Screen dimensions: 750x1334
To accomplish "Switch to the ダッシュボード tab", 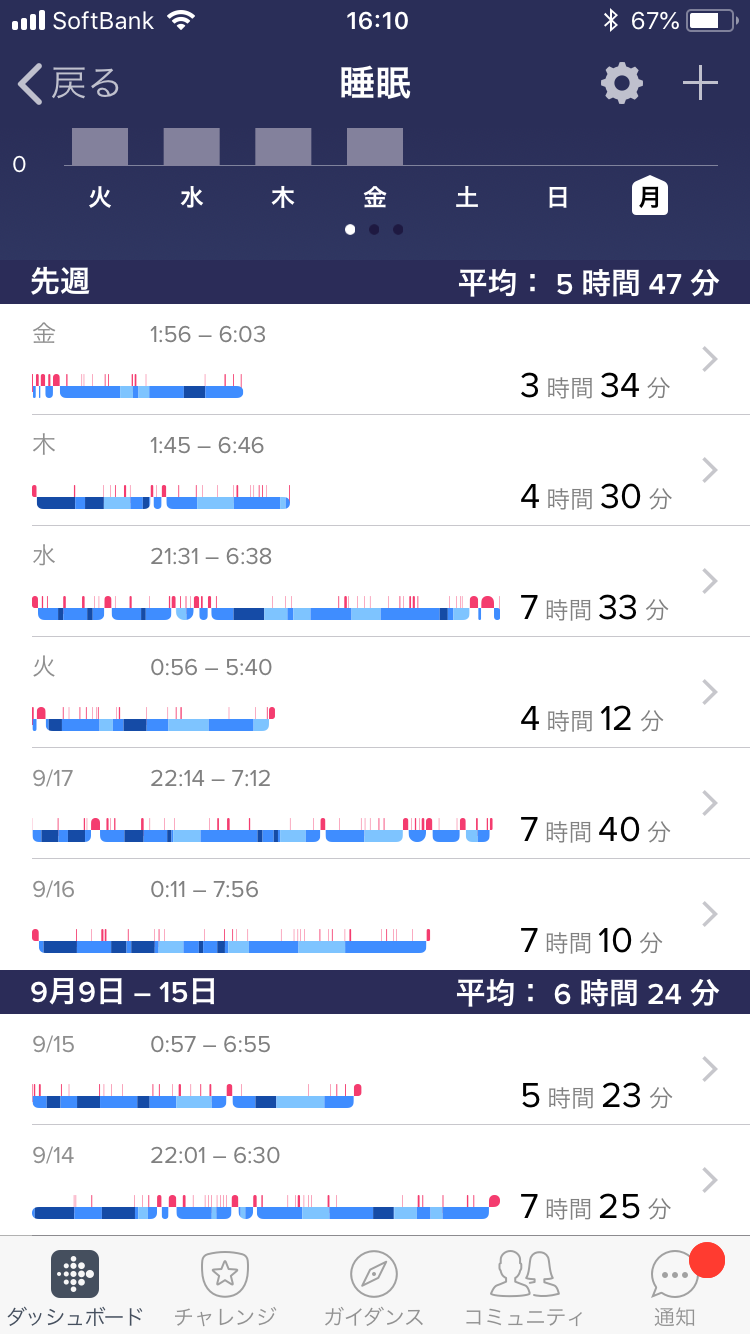I will click(75, 1286).
